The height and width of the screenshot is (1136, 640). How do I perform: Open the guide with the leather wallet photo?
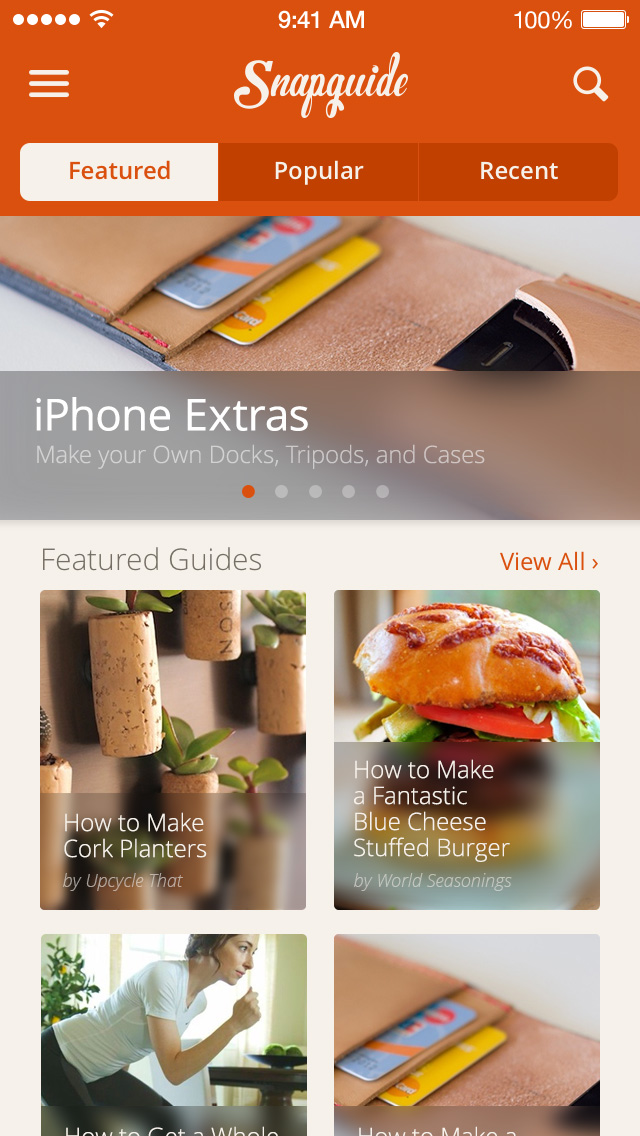click(x=467, y=1035)
